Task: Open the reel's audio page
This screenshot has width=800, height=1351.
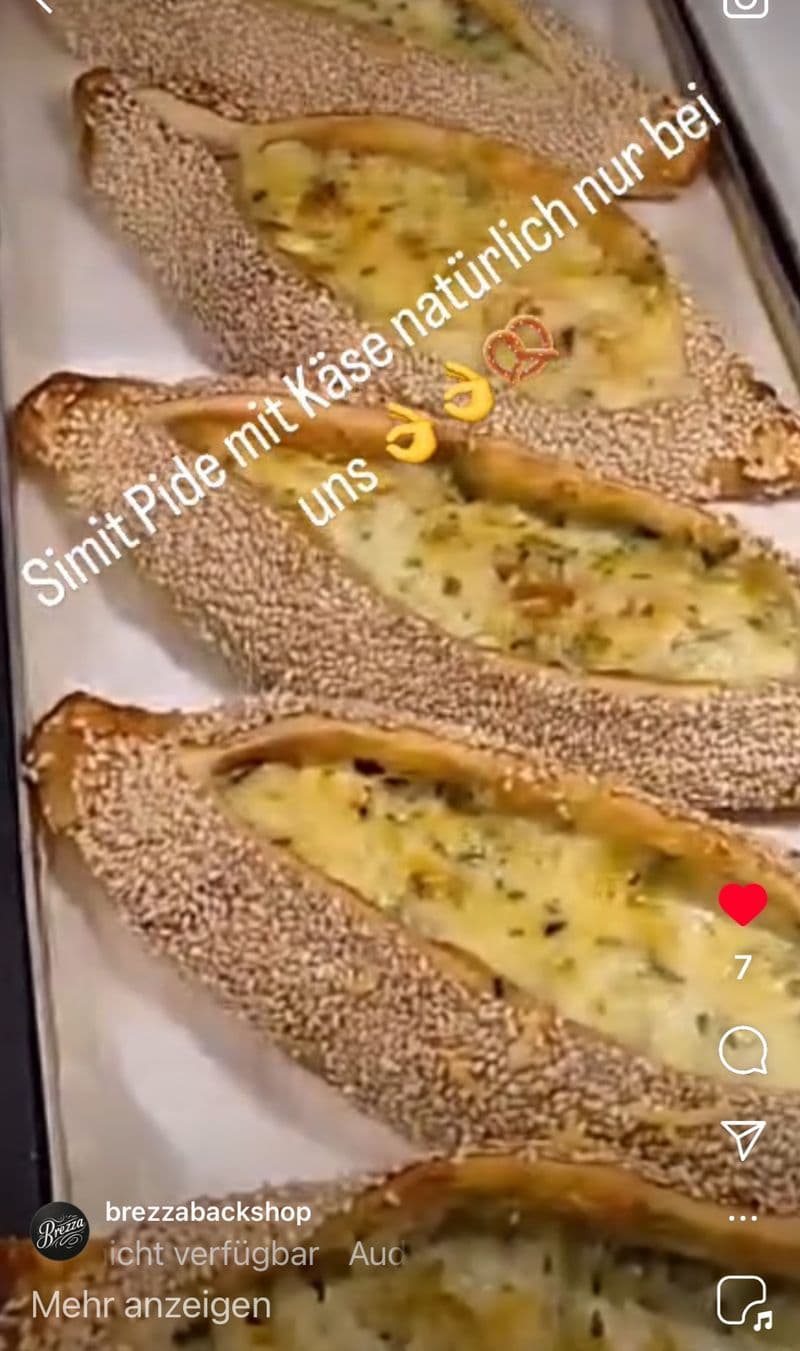Action: [x=744, y=1301]
